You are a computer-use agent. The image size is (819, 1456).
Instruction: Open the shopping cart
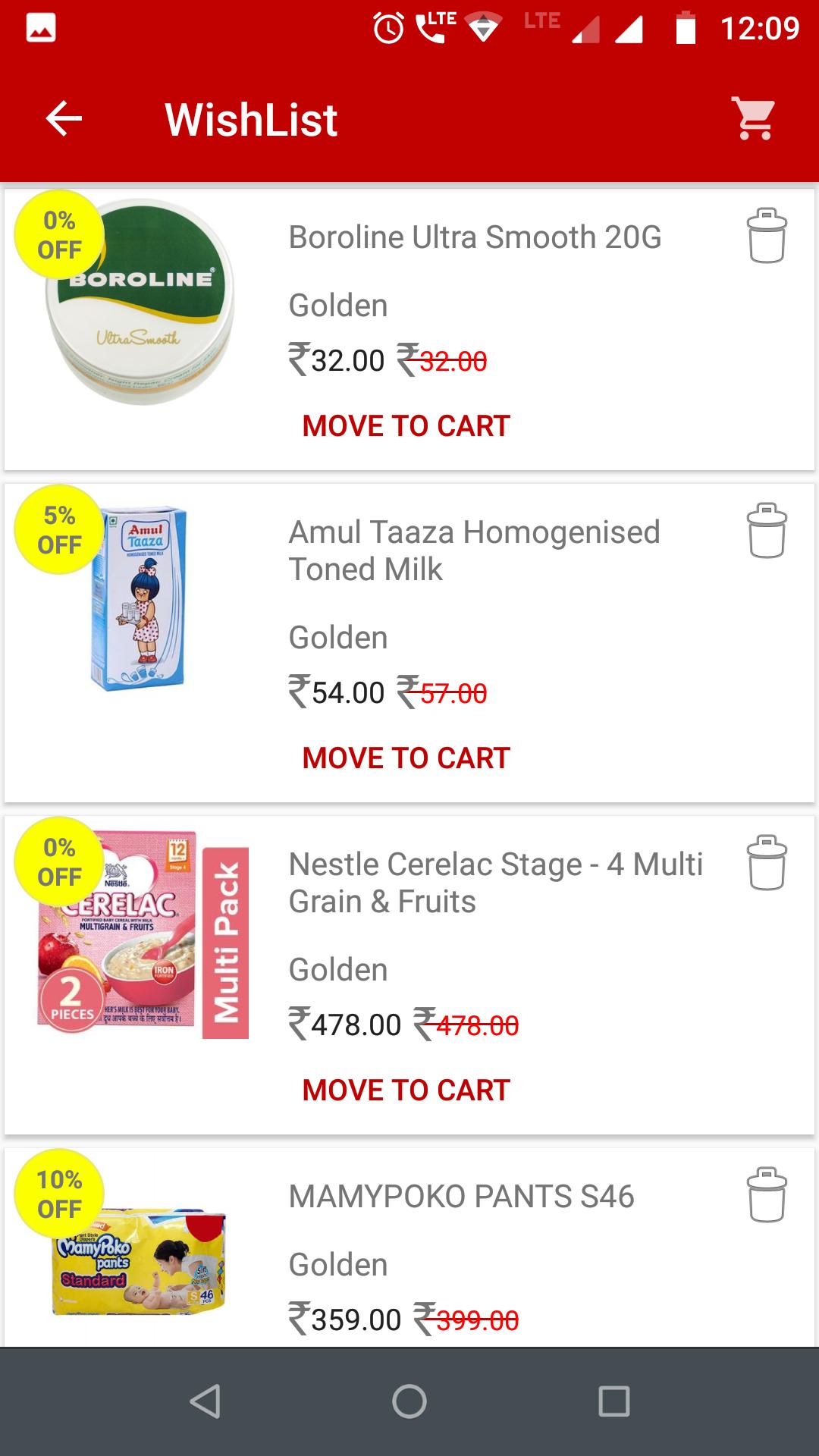coord(755,119)
